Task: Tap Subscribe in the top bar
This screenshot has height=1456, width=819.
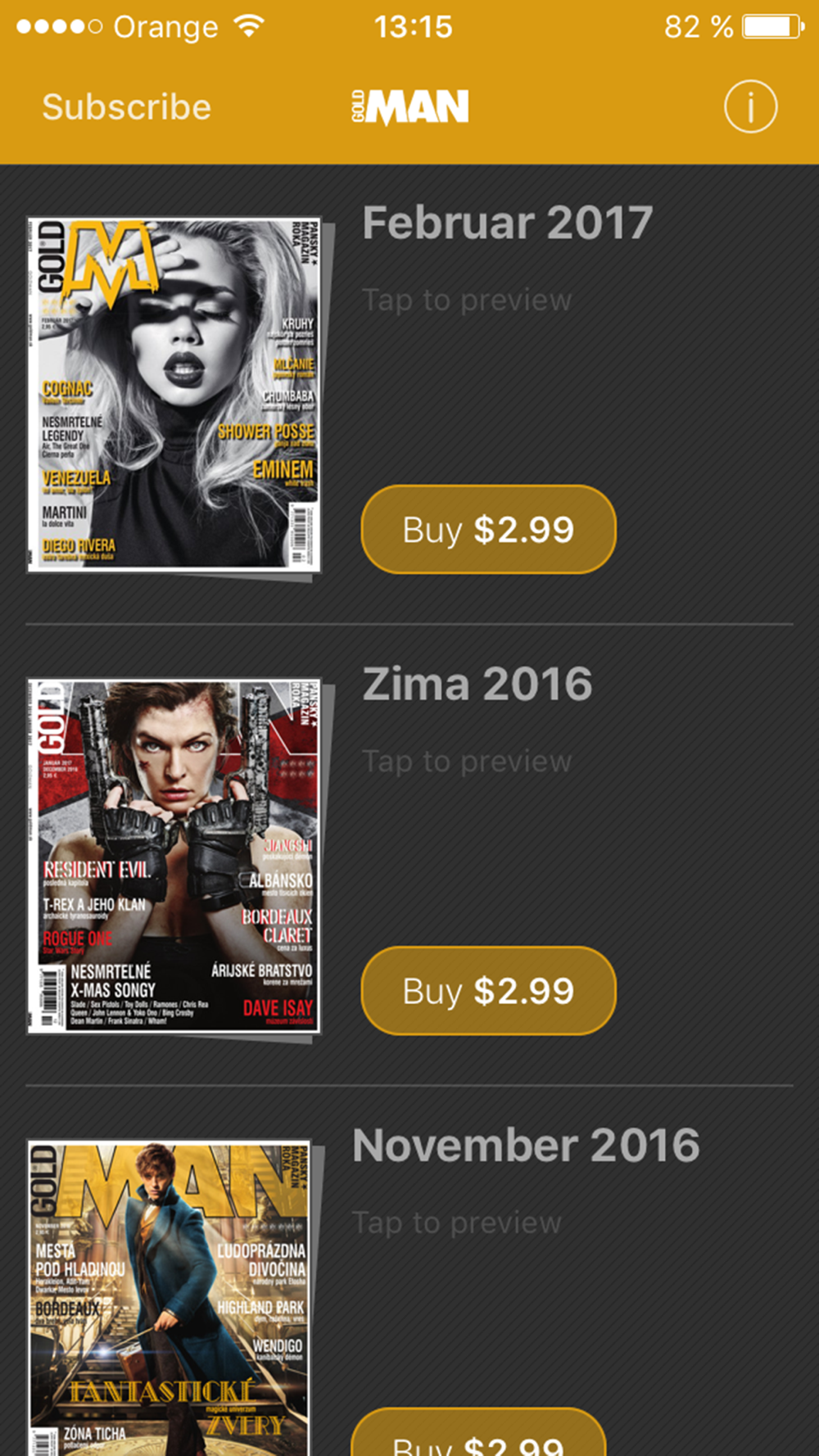Action: tap(127, 107)
